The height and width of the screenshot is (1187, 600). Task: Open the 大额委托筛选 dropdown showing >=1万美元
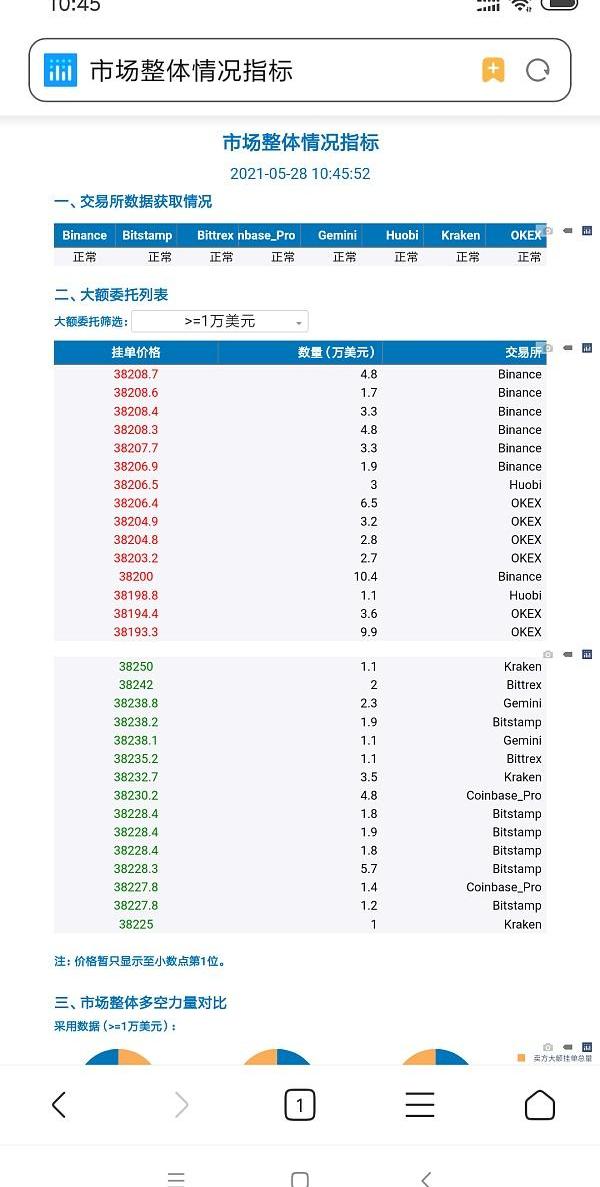click(x=220, y=321)
